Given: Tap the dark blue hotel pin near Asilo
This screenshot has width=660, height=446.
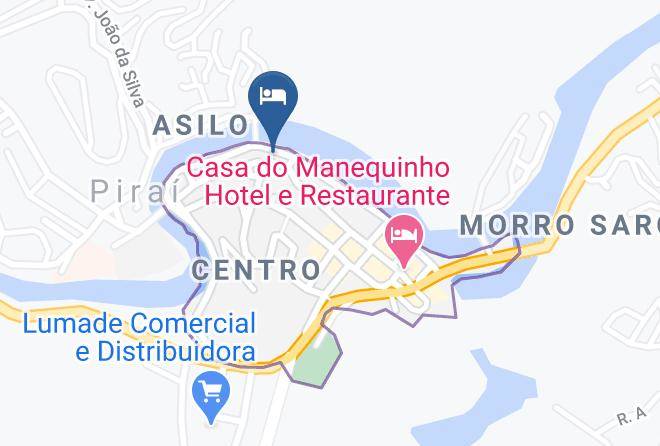Looking at the screenshot, I should tap(273, 101).
